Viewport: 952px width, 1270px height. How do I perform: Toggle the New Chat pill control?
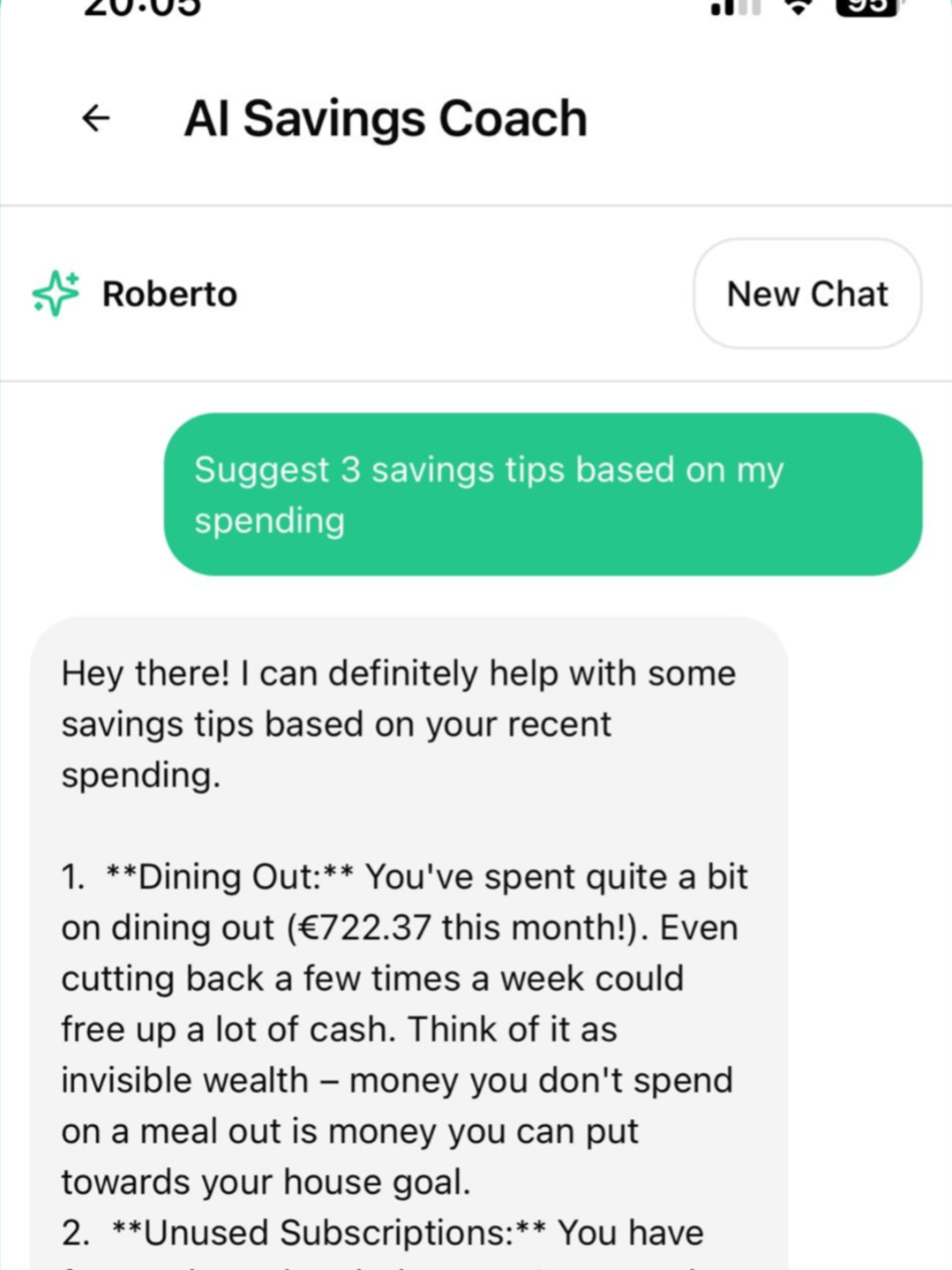(x=807, y=294)
